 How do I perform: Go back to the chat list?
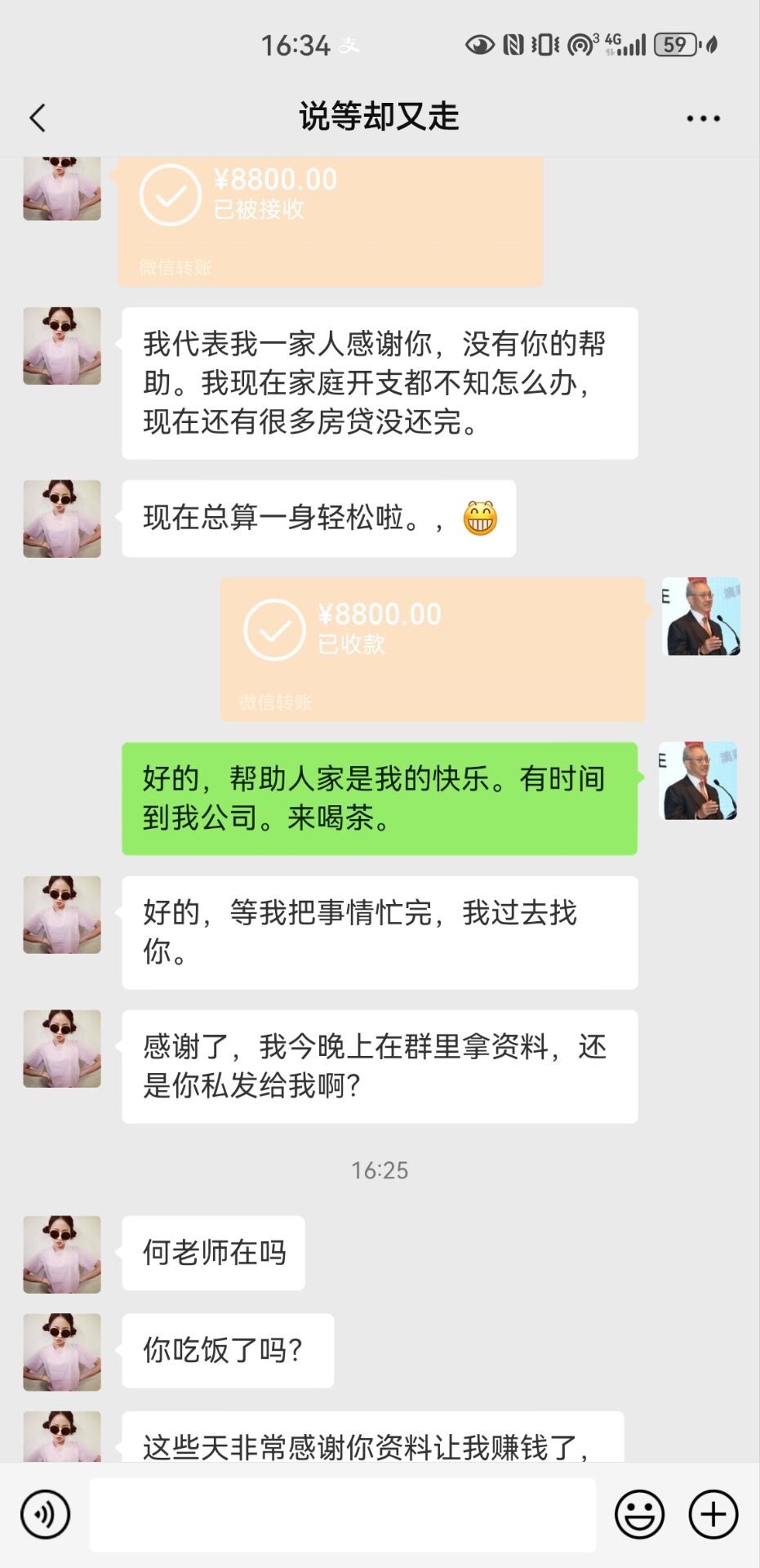tap(38, 118)
